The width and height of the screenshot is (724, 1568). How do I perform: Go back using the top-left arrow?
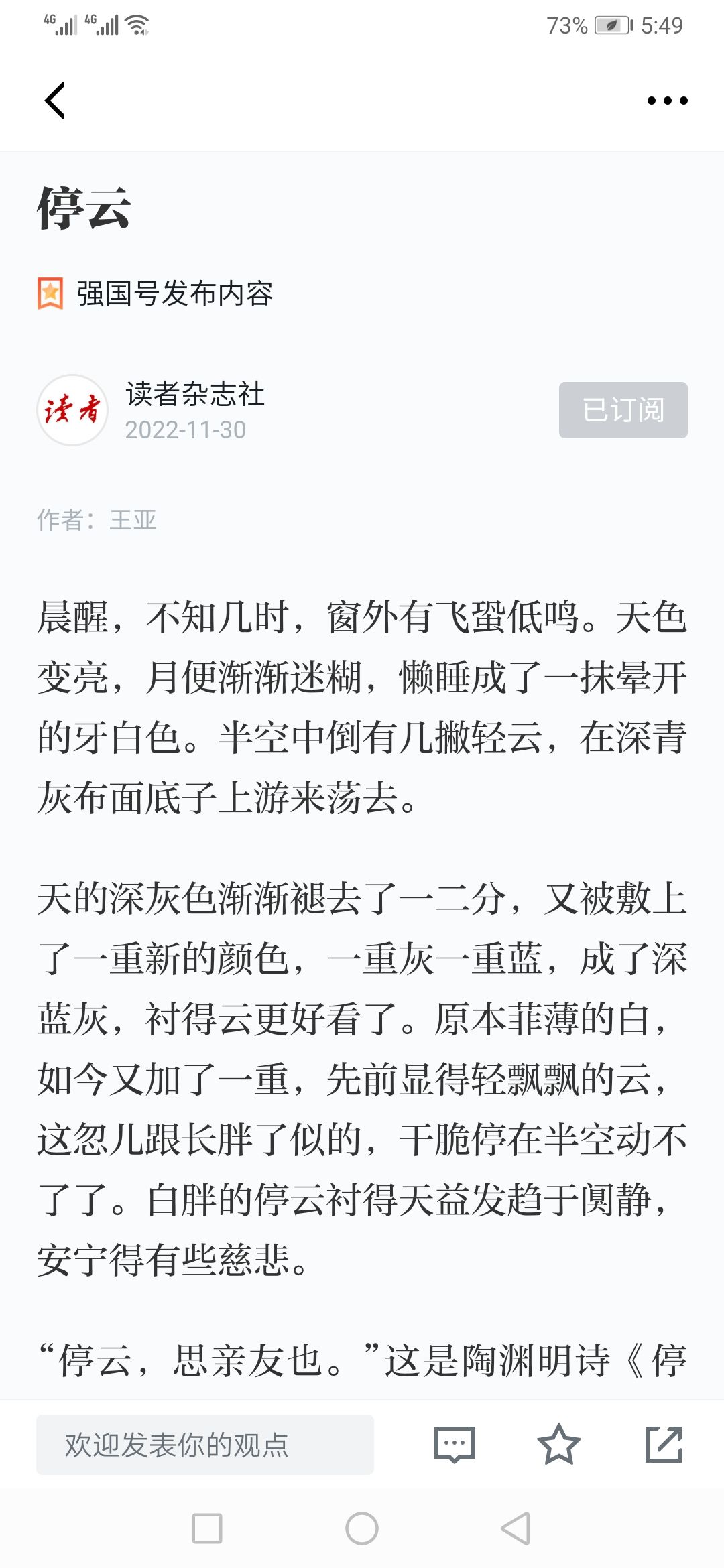click(x=55, y=101)
